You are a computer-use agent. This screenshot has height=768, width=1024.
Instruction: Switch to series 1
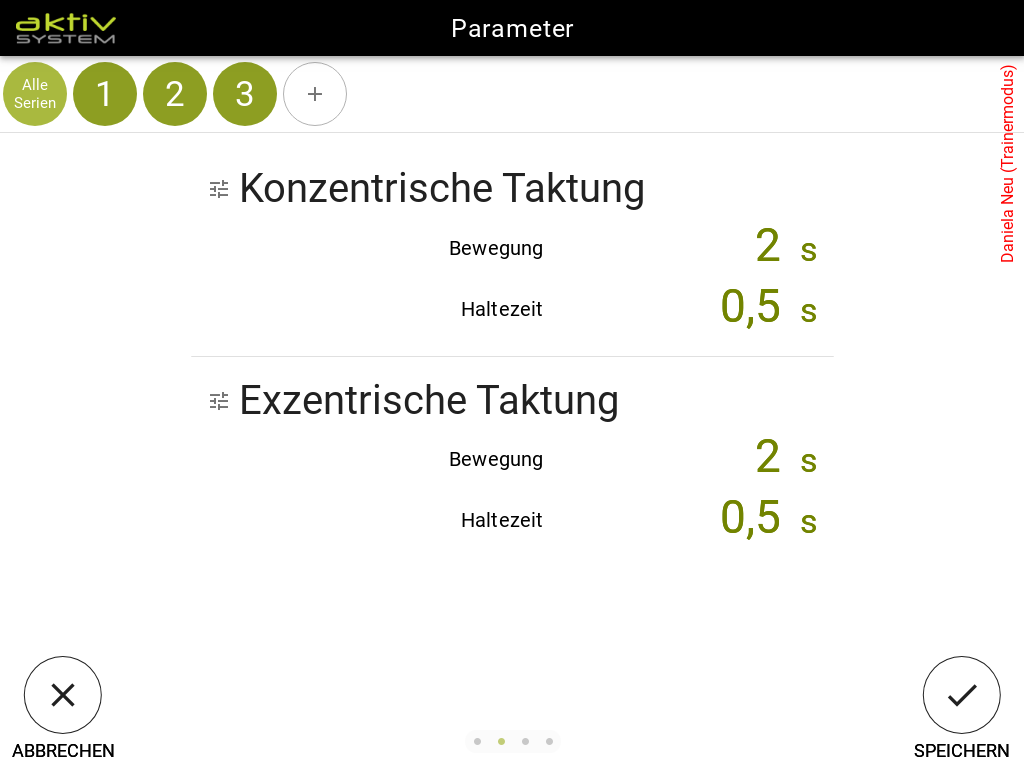(x=105, y=94)
